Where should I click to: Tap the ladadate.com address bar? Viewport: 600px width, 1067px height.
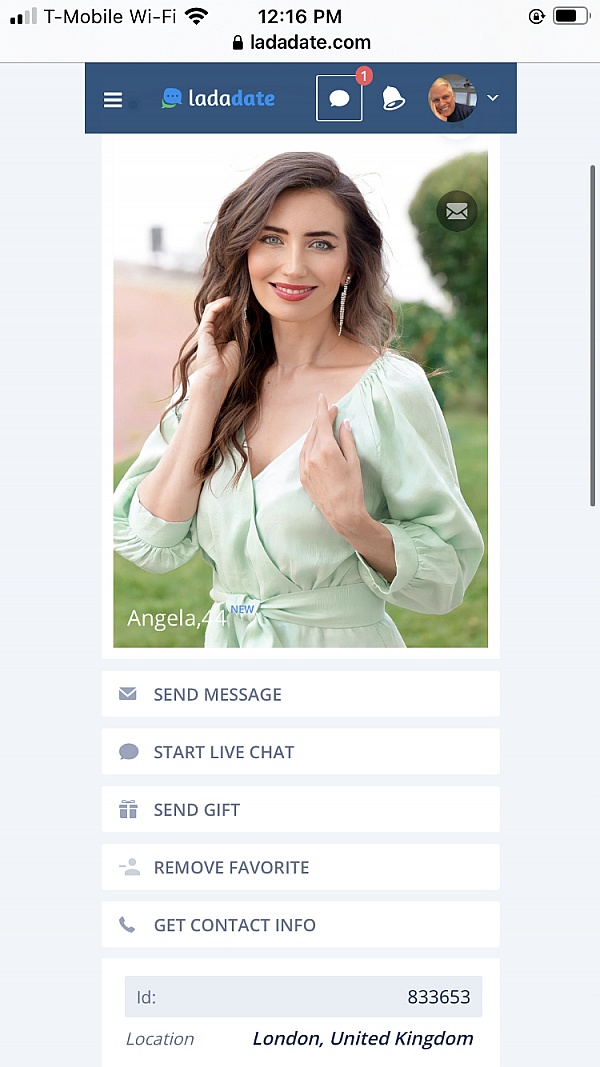[x=300, y=43]
